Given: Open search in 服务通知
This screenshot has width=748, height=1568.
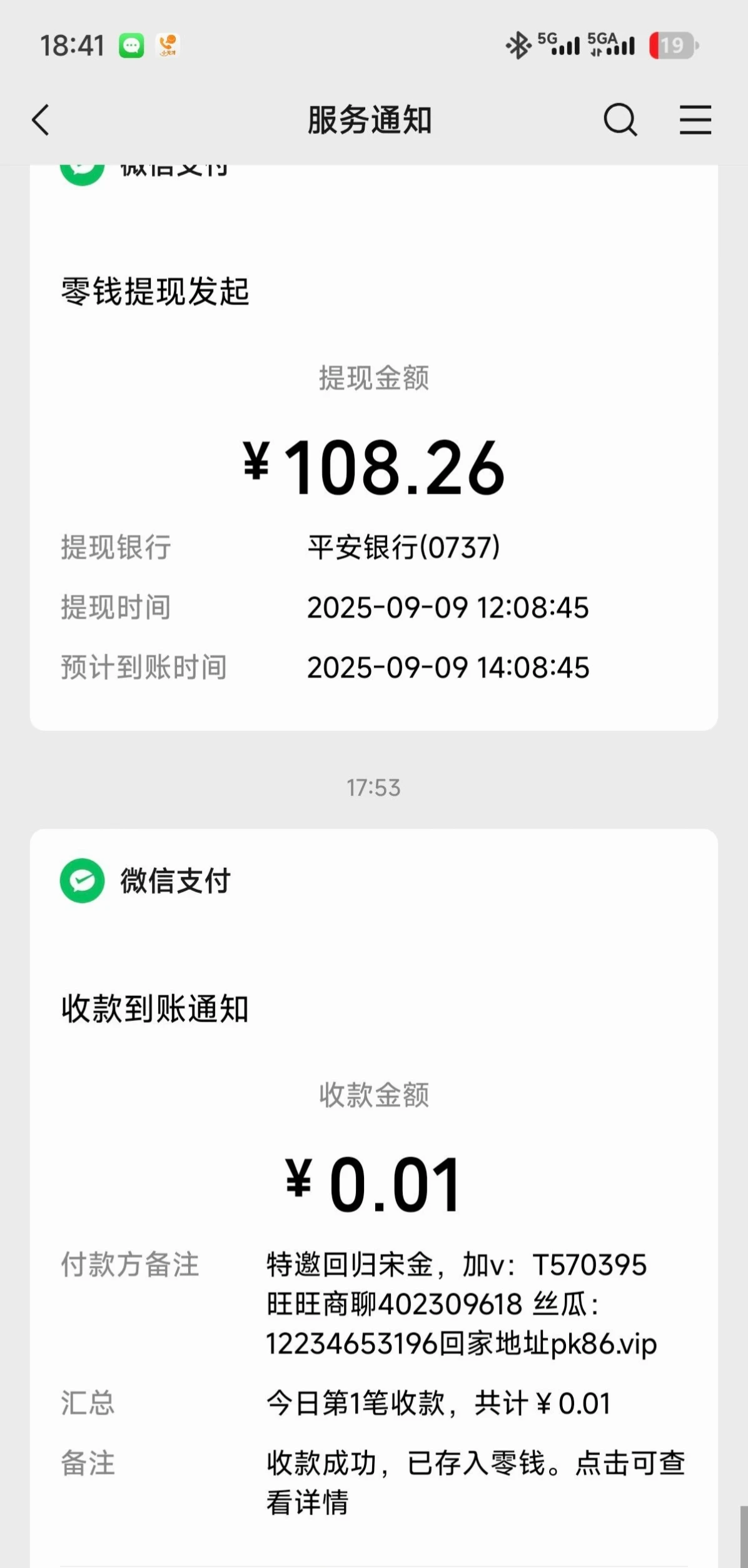Looking at the screenshot, I should pyautogui.click(x=620, y=120).
